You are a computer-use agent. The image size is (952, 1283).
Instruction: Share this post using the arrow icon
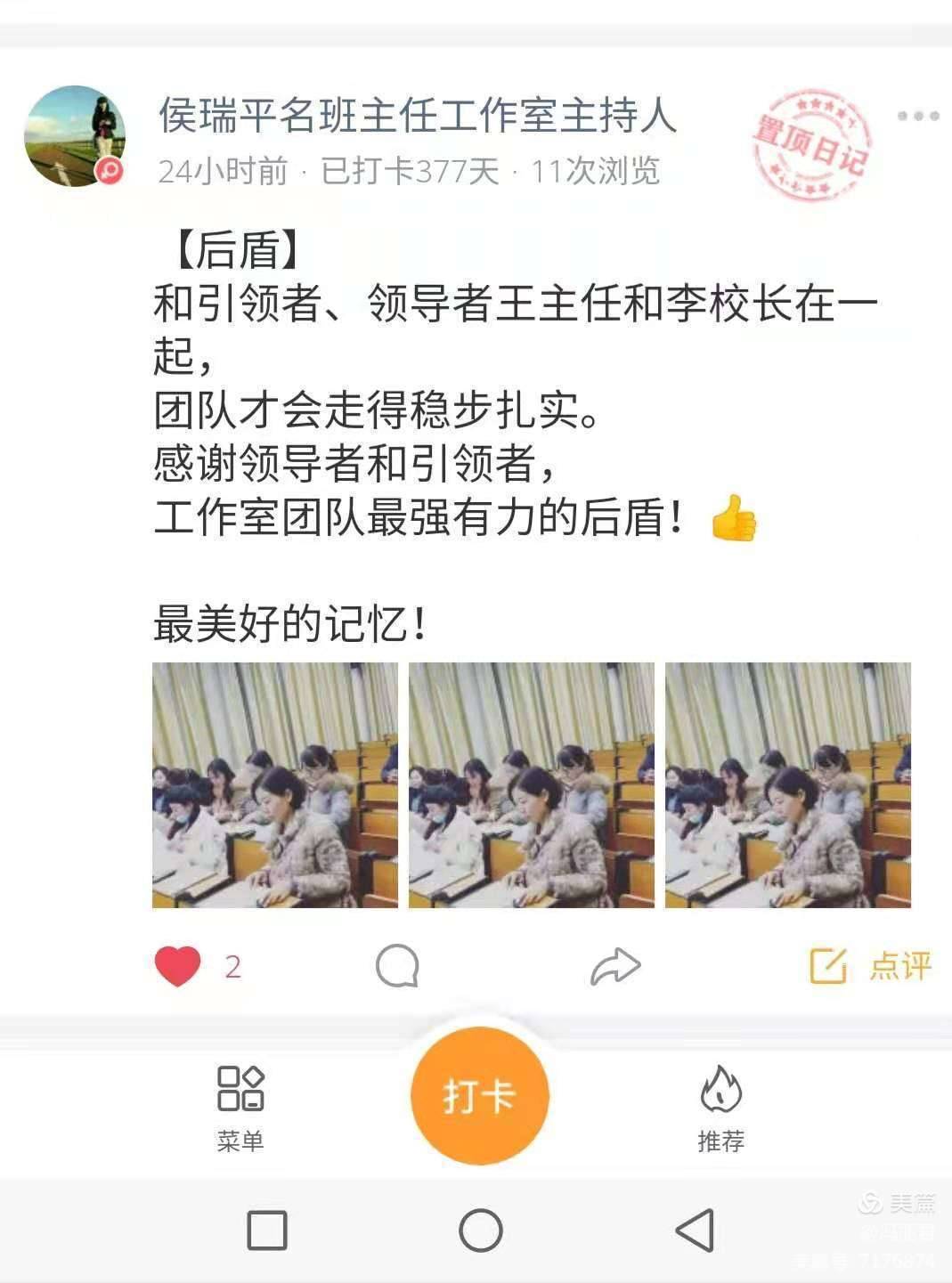point(615,967)
